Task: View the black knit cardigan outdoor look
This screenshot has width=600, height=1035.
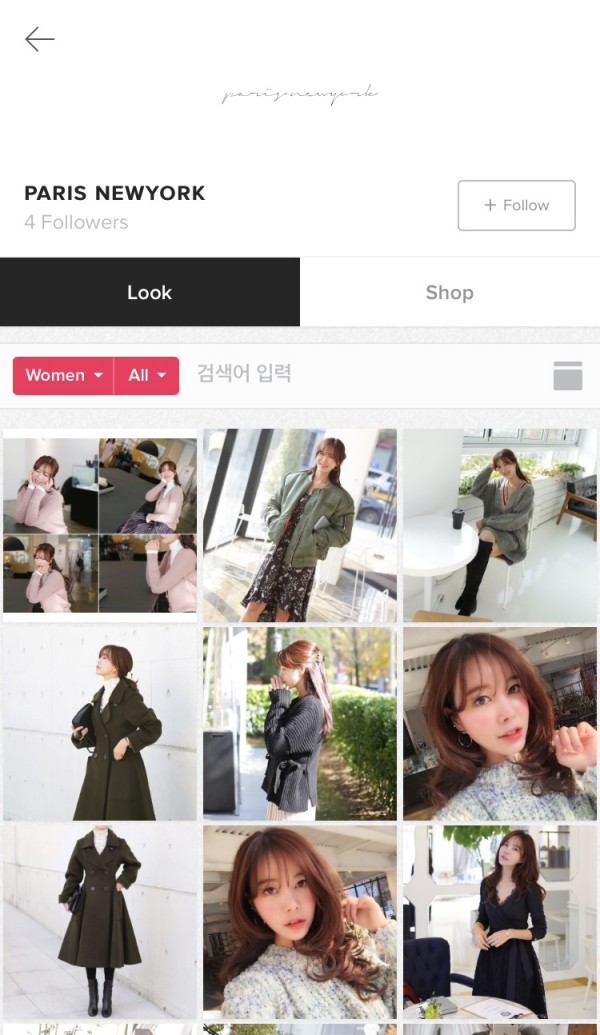Action: pyautogui.click(x=300, y=723)
